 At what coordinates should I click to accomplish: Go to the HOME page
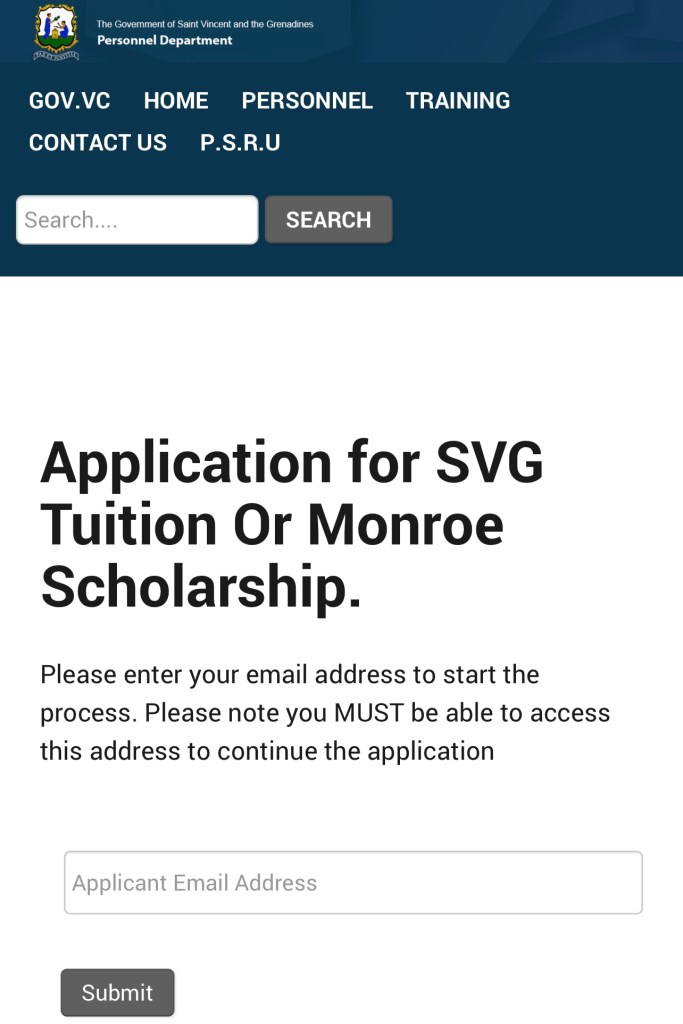point(176,101)
